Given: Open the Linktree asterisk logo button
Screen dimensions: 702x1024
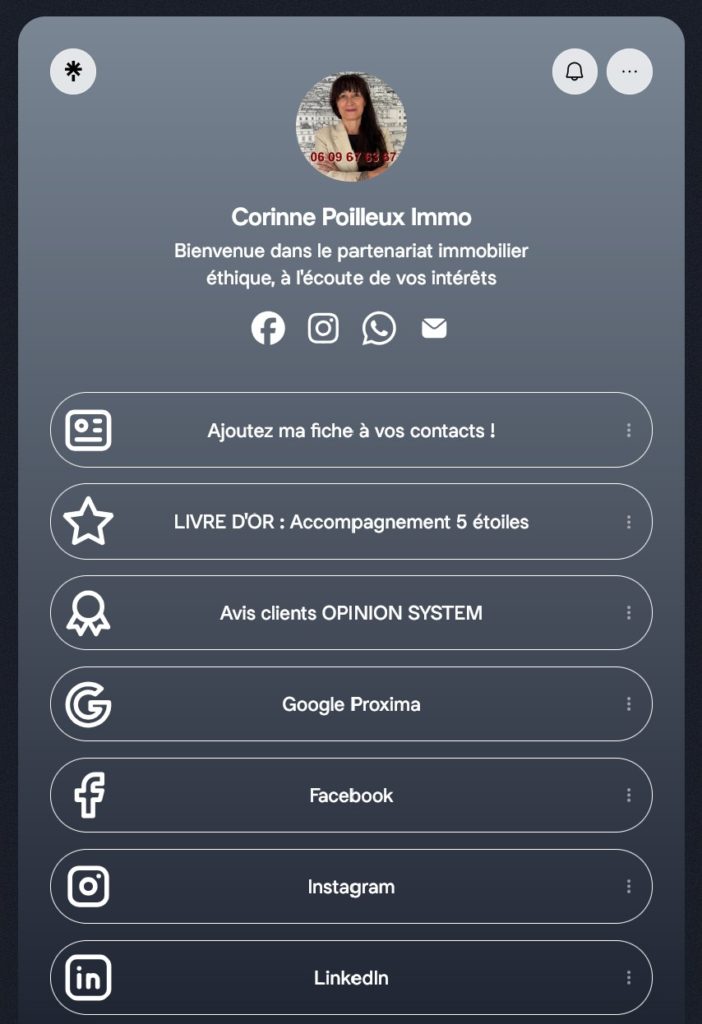Looking at the screenshot, I should [x=73, y=72].
